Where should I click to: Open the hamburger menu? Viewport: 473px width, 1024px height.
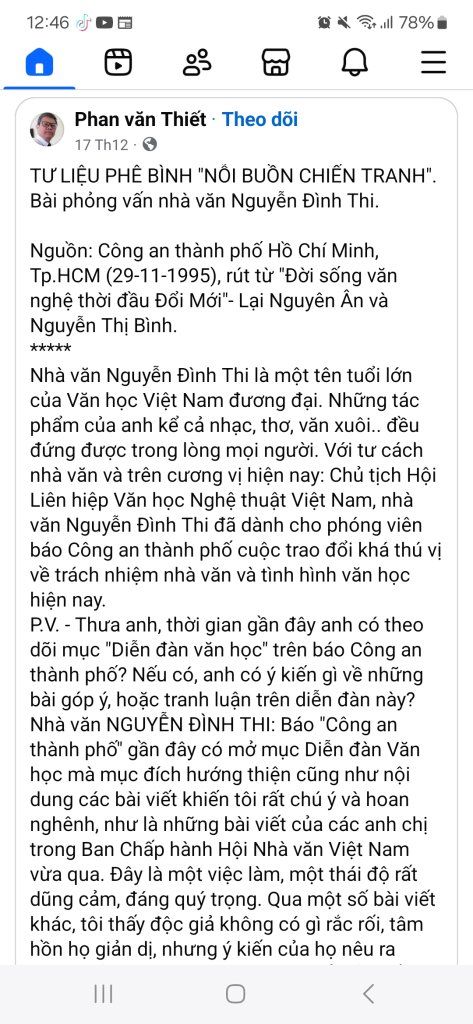tap(433, 63)
